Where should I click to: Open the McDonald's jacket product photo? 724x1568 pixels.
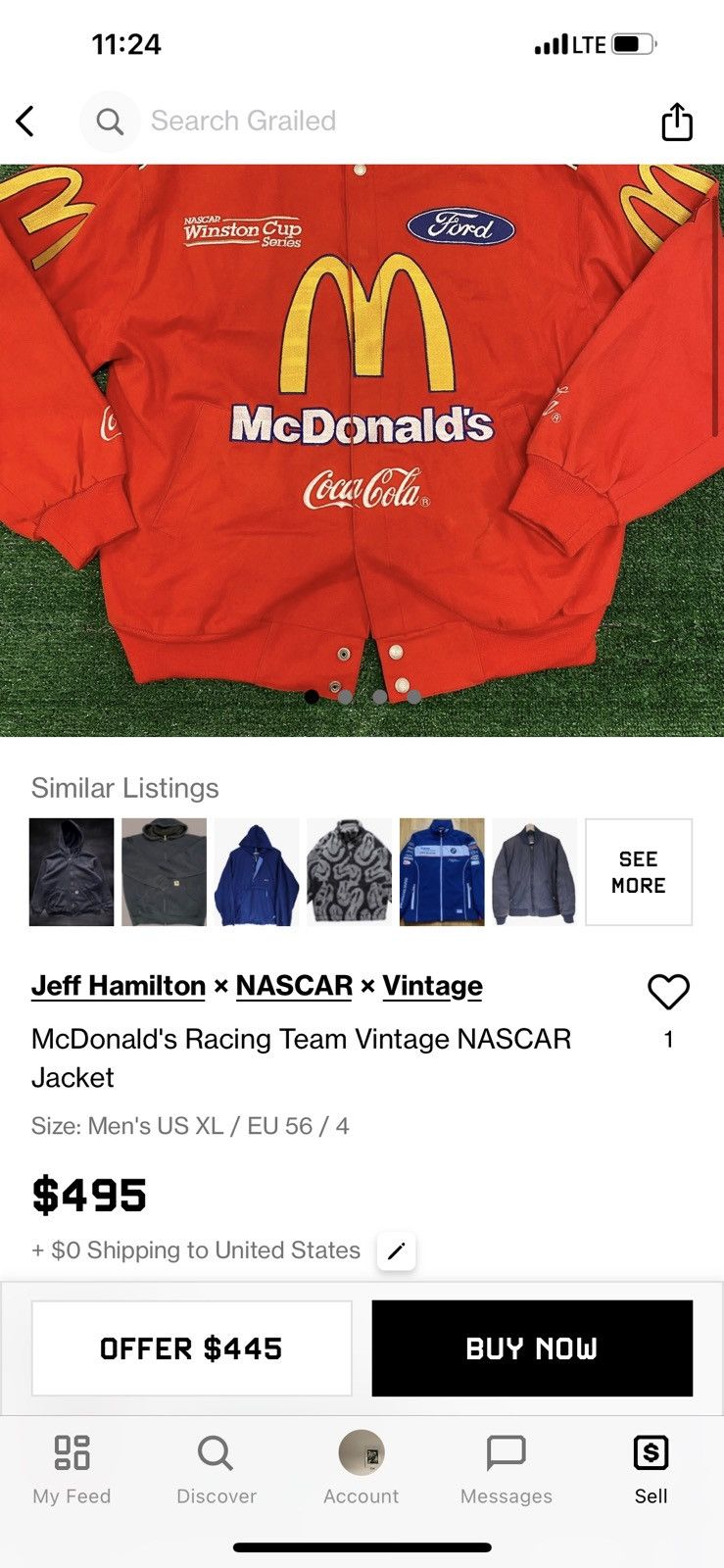pyautogui.click(x=362, y=431)
